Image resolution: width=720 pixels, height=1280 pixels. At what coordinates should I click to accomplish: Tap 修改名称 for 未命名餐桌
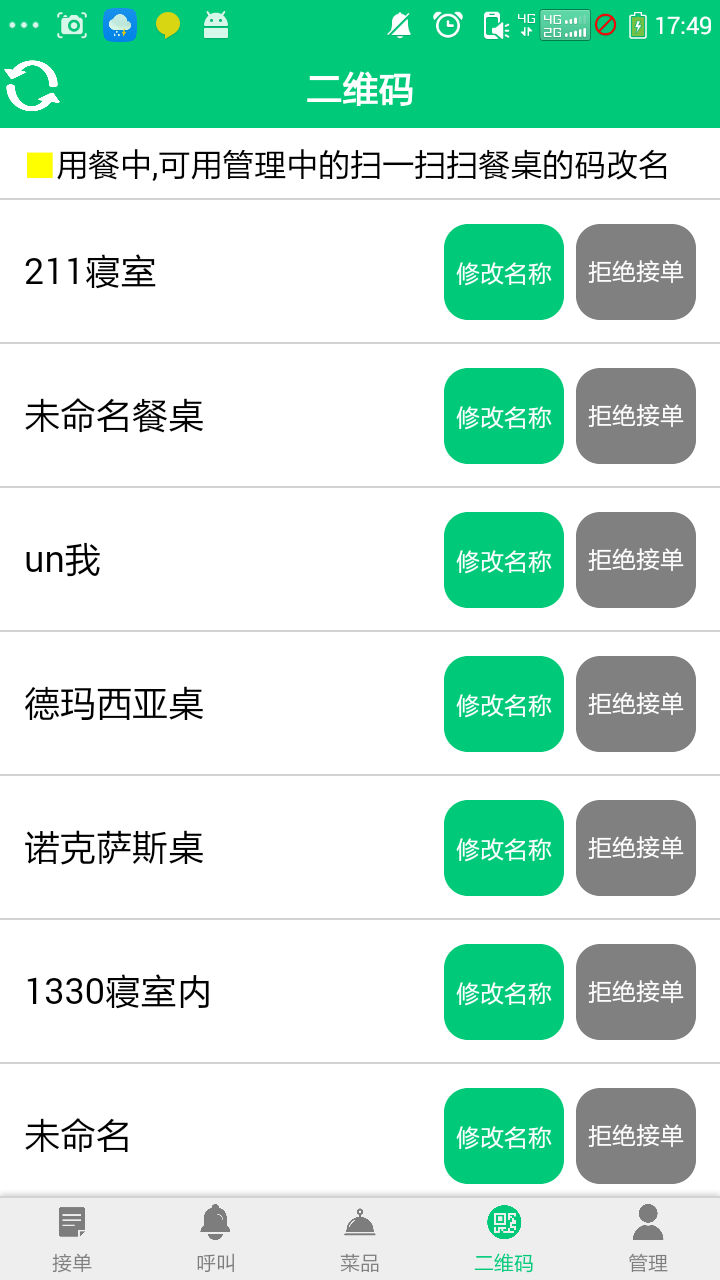pos(504,416)
